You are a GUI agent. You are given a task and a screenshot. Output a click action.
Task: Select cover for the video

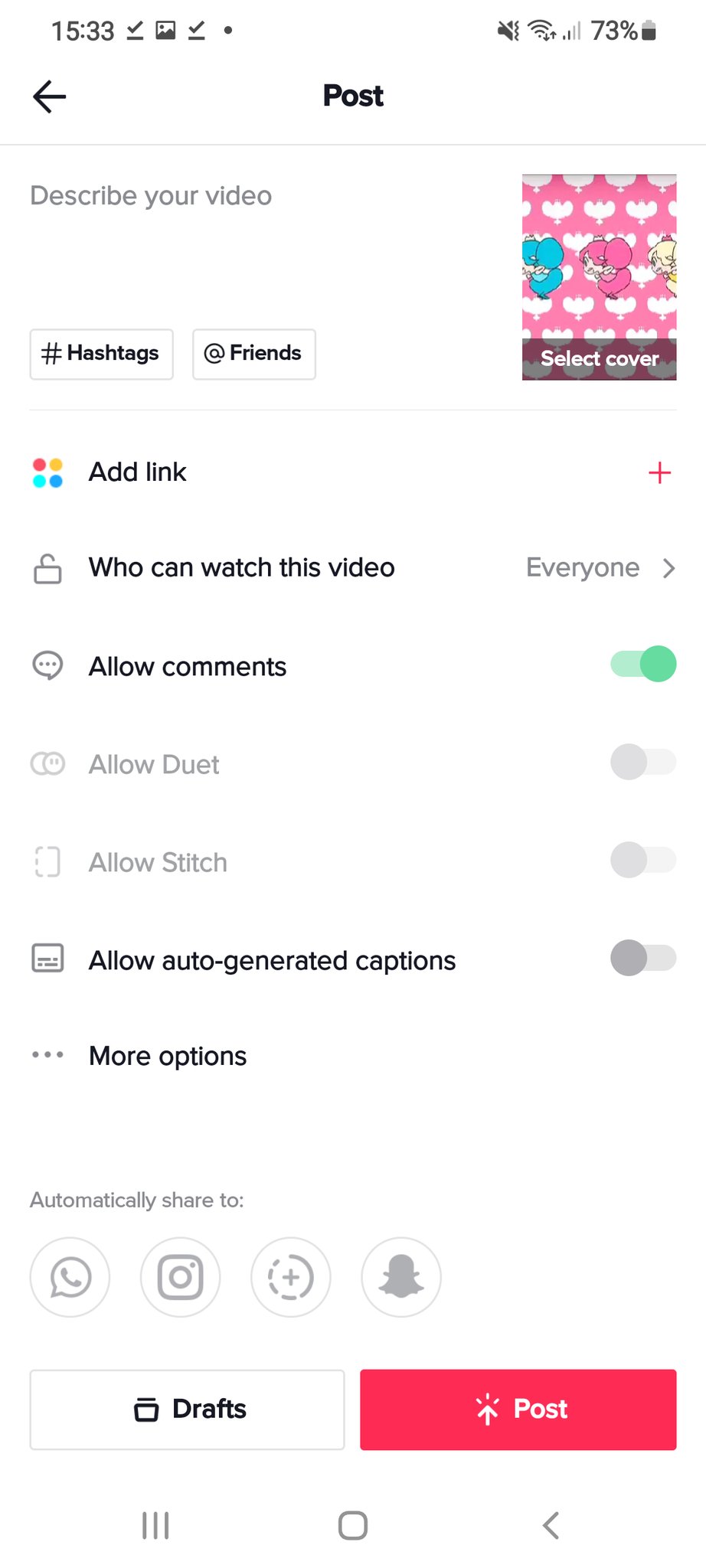tap(599, 358)
